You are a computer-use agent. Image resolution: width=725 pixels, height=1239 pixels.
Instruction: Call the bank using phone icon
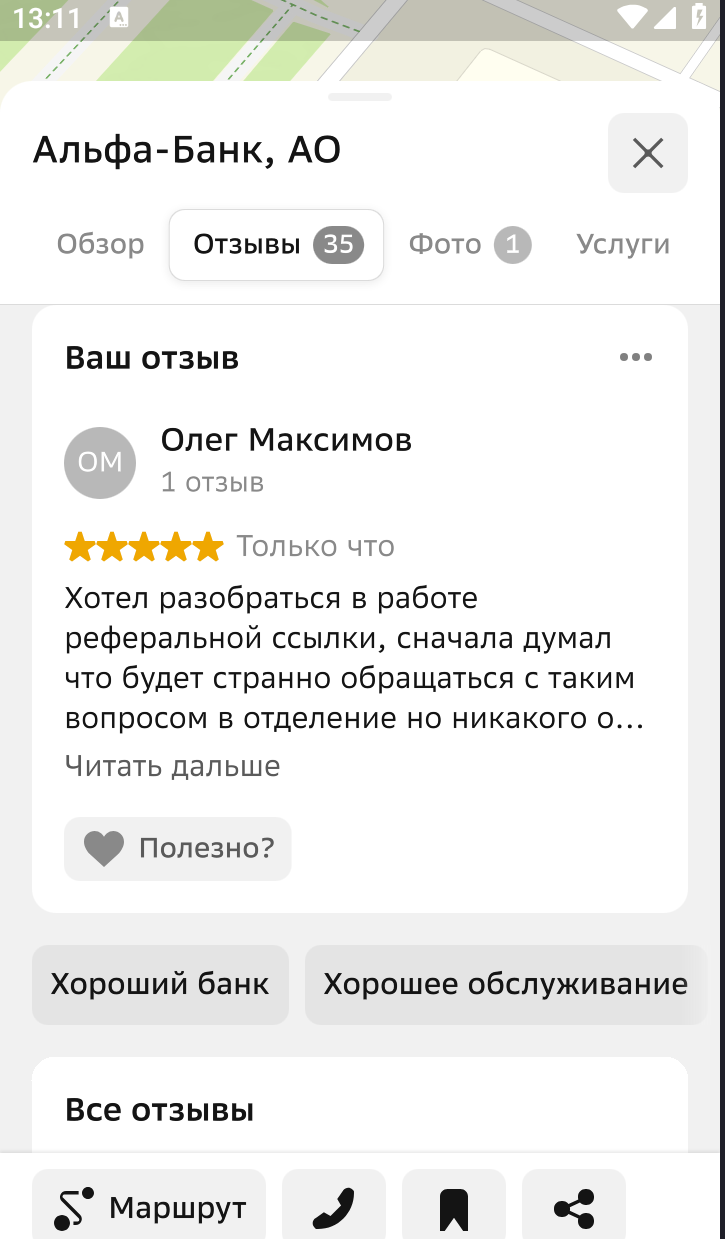tap(333, 1207)
